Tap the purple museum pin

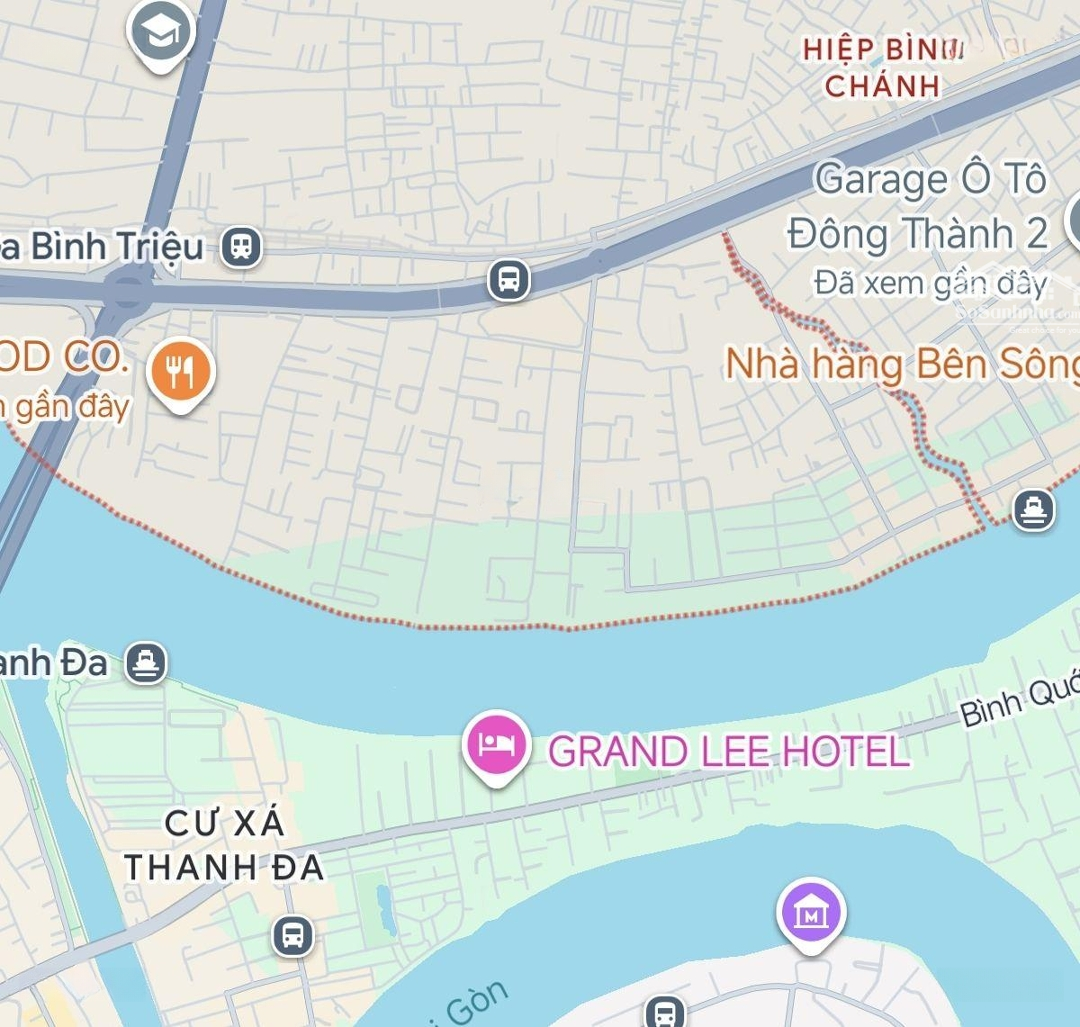(x=812, y=914)
